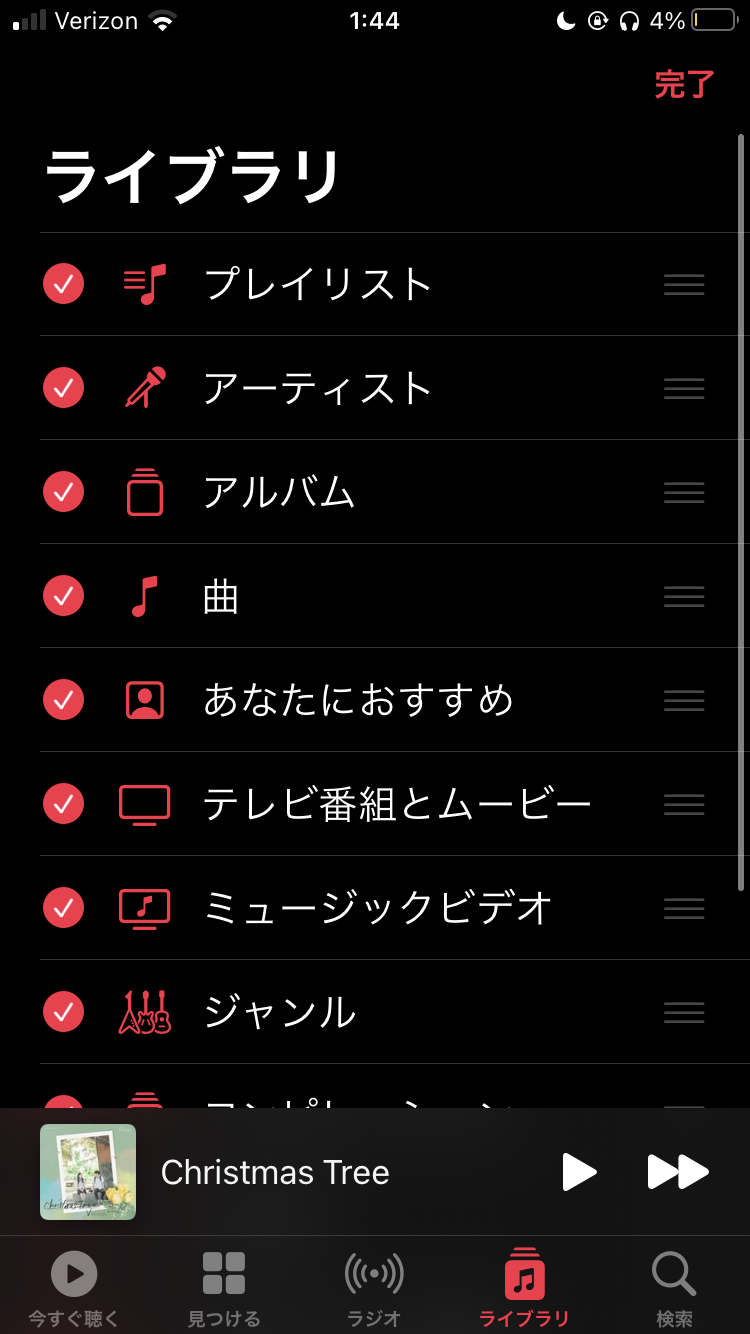Screen dimensions: 750x1334
Task: Tap 完了 to finish editing
Action: pos(684,85)
